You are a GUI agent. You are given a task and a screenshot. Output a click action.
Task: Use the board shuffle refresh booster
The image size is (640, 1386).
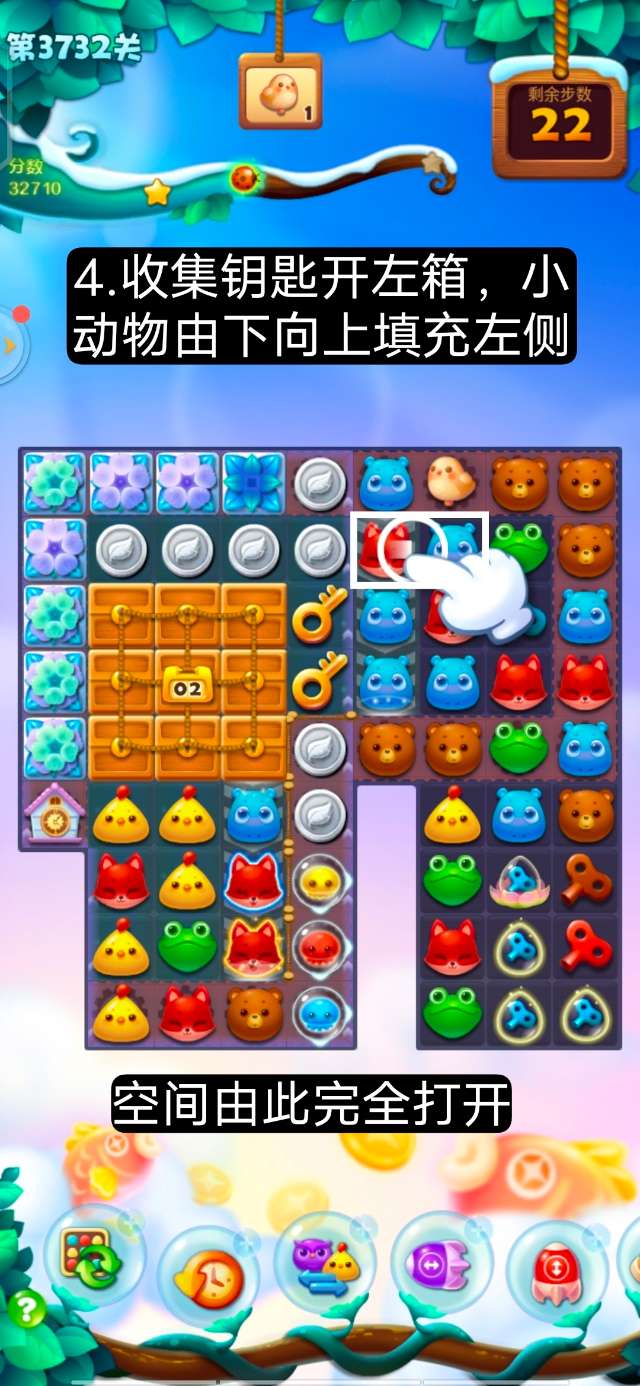pyautogui.click(x=91, y=1254)
